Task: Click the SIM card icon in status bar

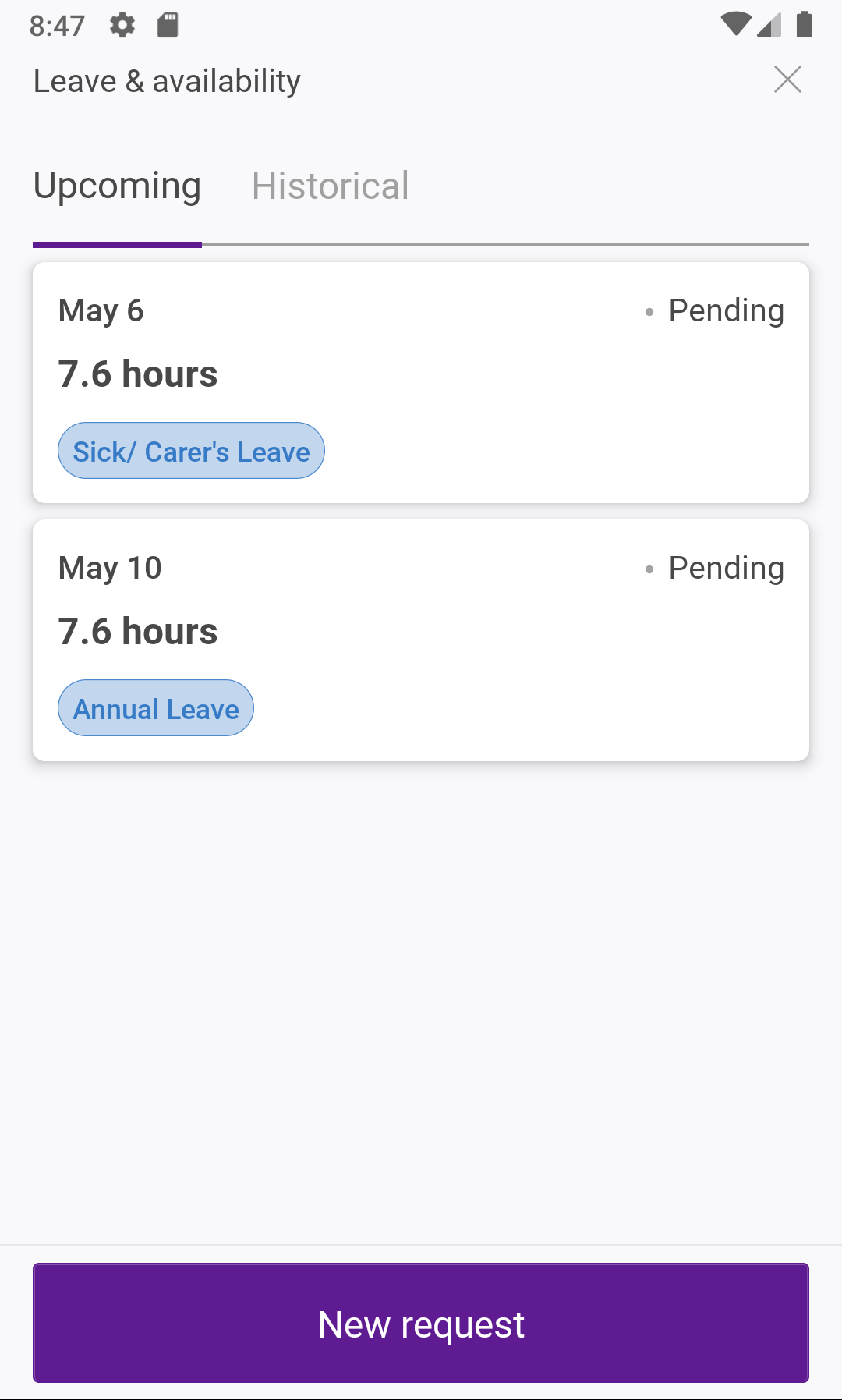Action: coord(168,25)
